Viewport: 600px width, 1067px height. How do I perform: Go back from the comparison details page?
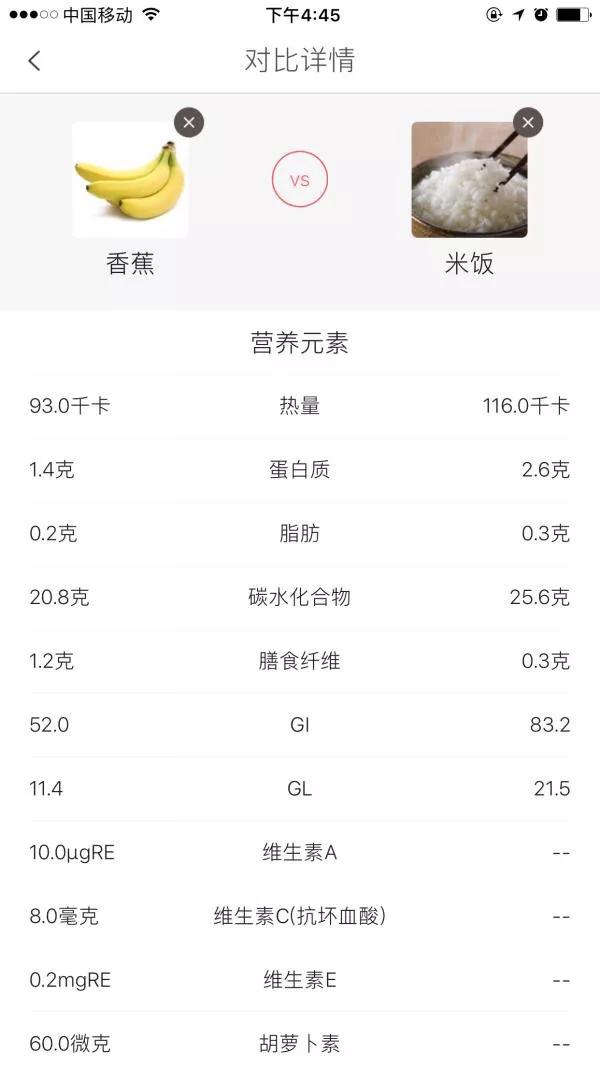pos(35,61)
